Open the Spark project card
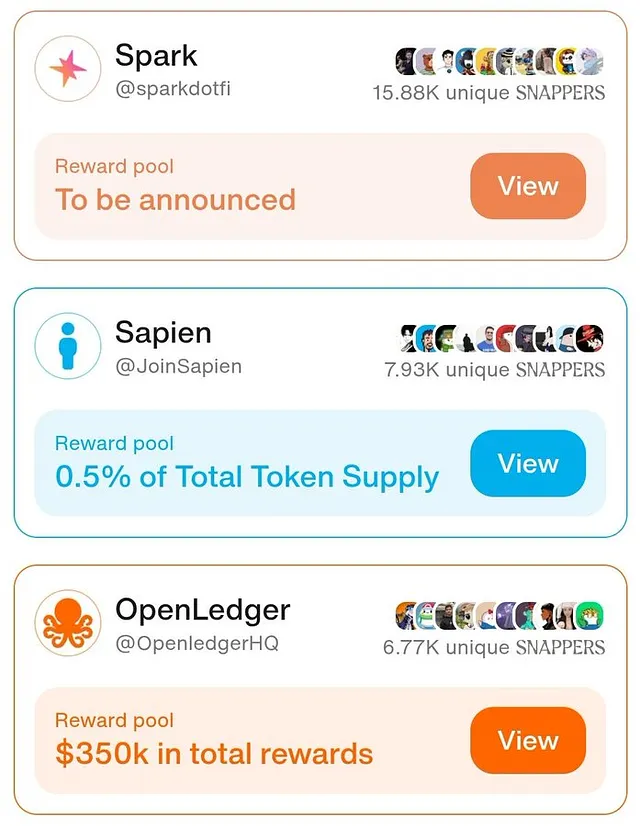Image resolution: width=640 pixels, height=826 pixels. pos(156,56)
